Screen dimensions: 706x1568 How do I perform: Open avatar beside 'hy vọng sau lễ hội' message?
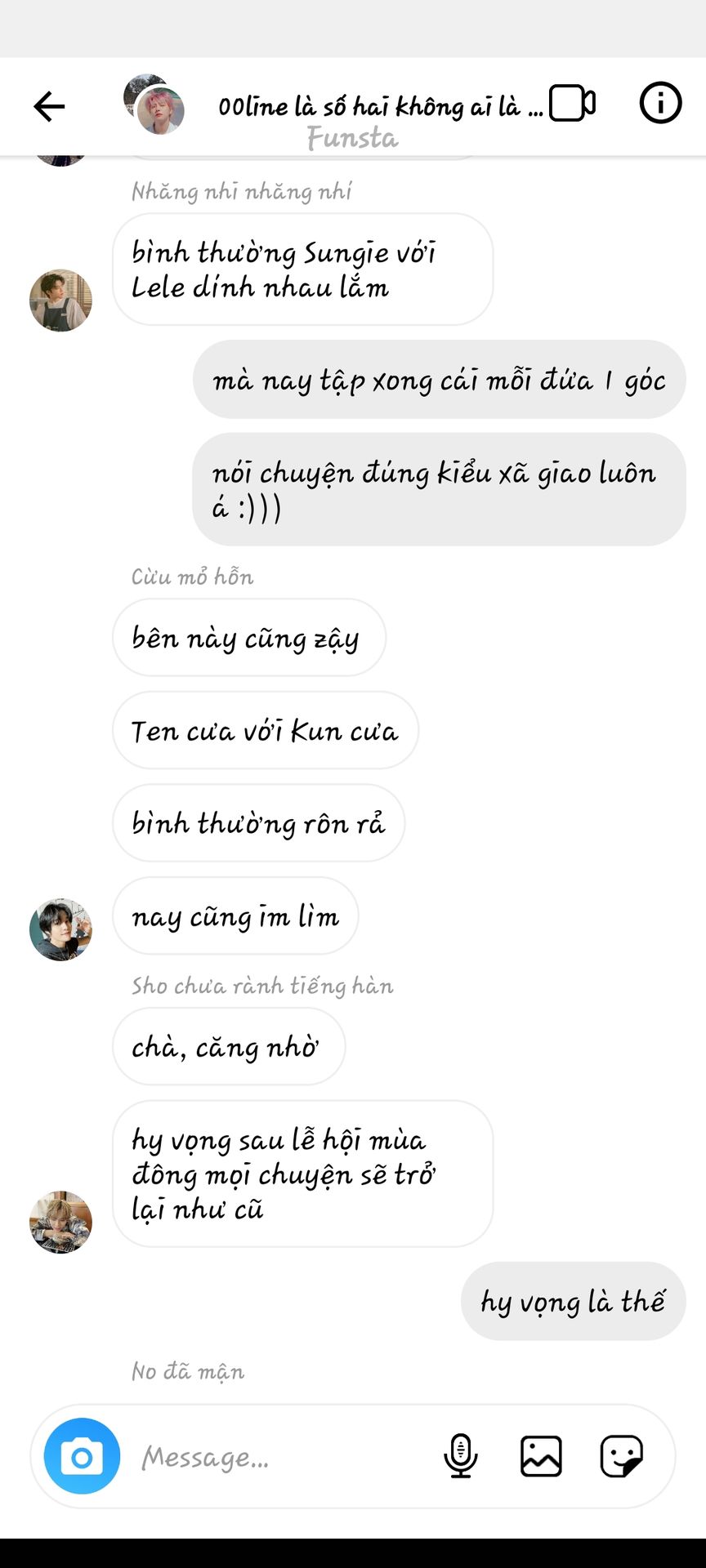pyautogui.click(x=60, y=1222)
